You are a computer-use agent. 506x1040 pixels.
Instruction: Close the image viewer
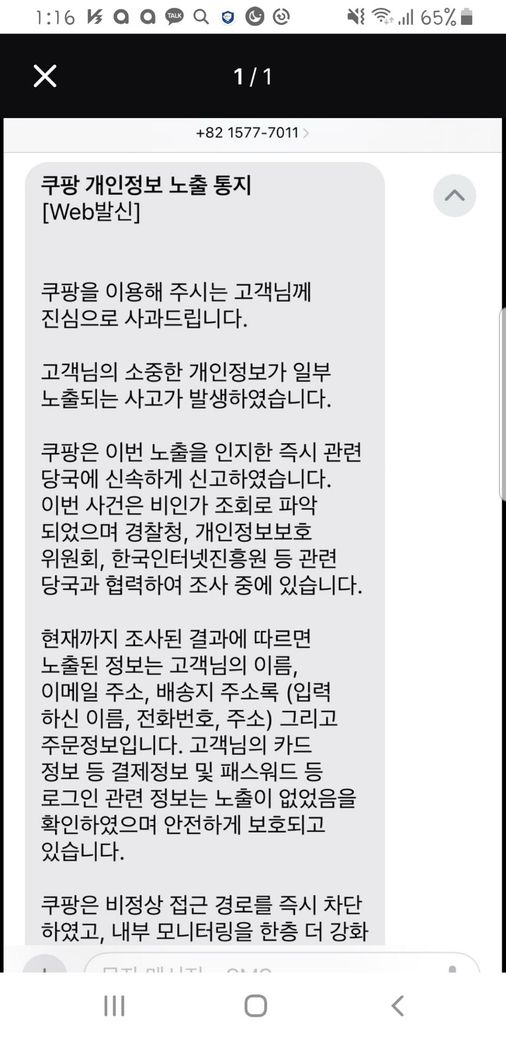(44, 77)
